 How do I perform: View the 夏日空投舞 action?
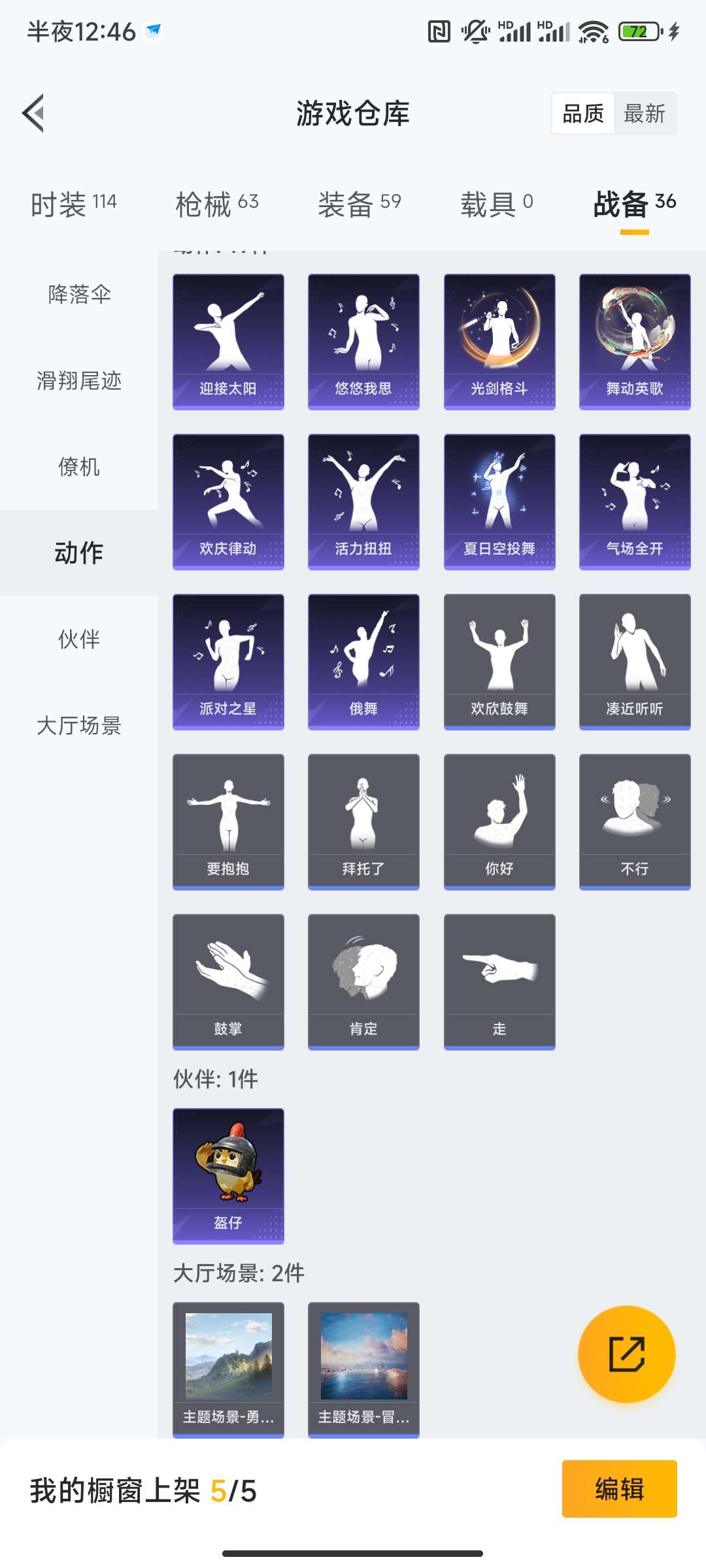499,501
